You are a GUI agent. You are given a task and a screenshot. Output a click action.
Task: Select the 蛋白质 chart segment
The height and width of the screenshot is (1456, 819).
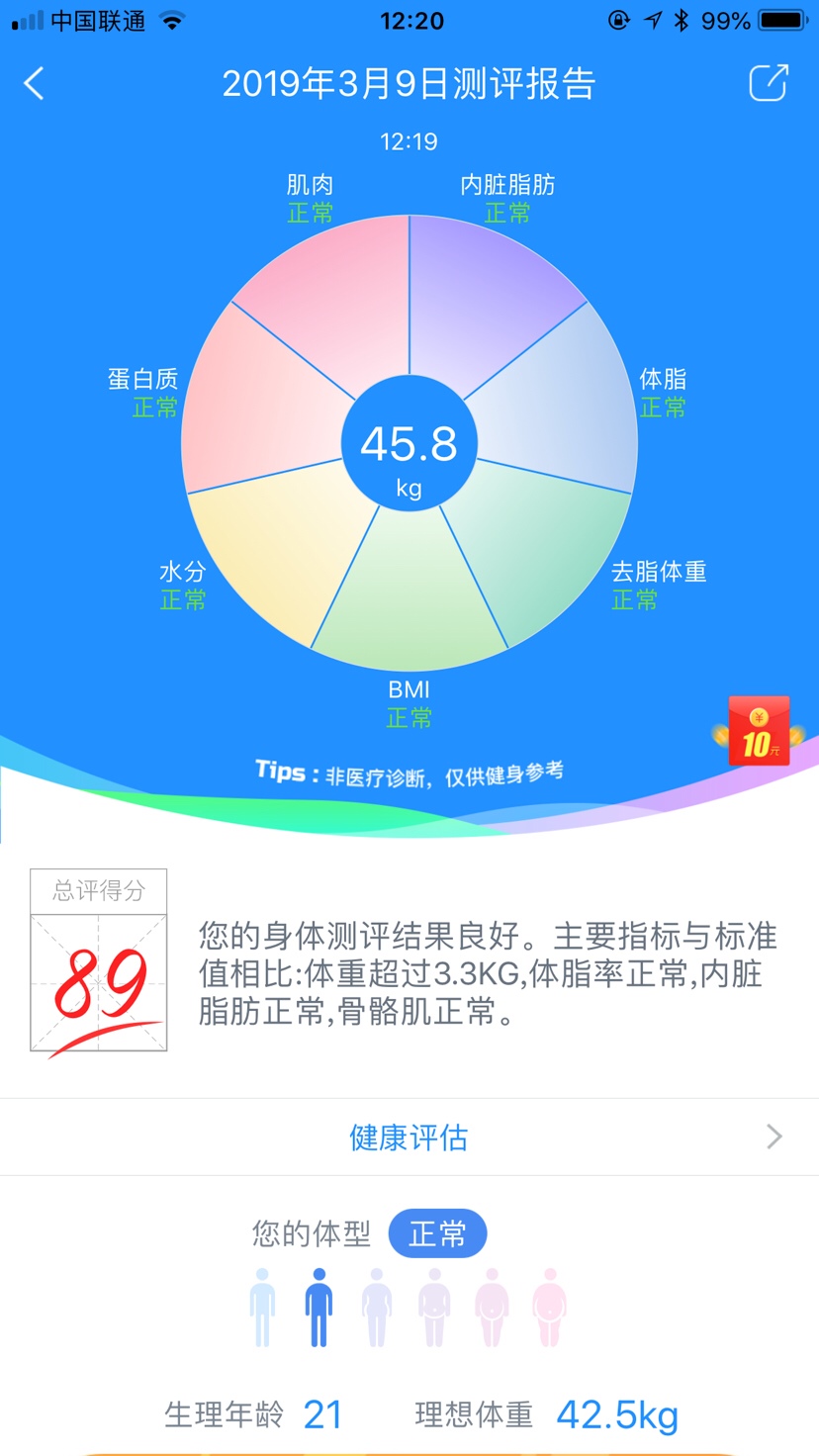pyautogui.click(x=257, y=396)
